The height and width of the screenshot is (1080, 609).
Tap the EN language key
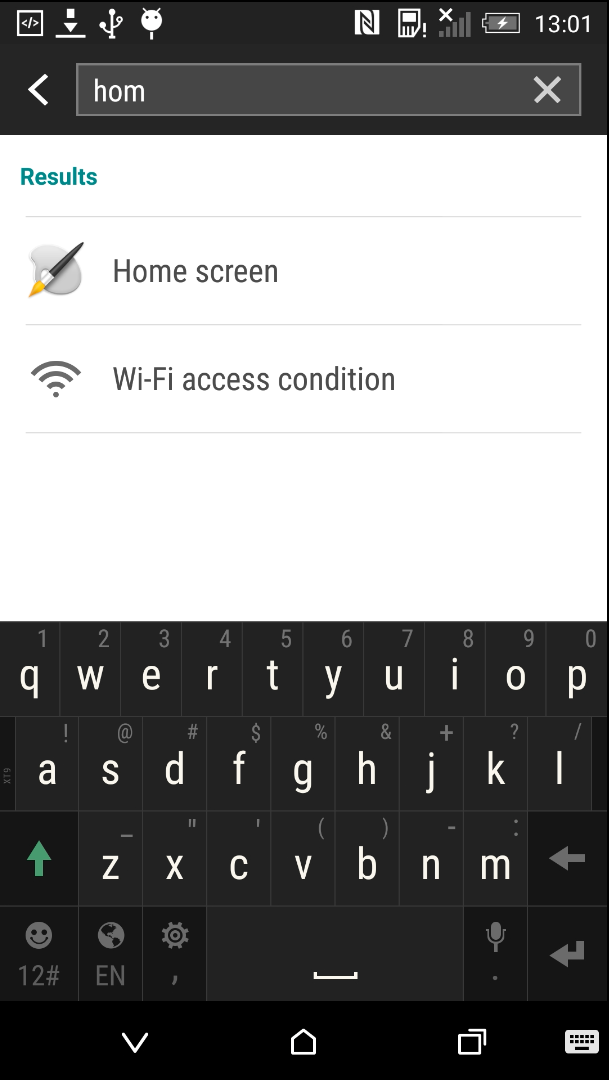click(x=110, y=955)
